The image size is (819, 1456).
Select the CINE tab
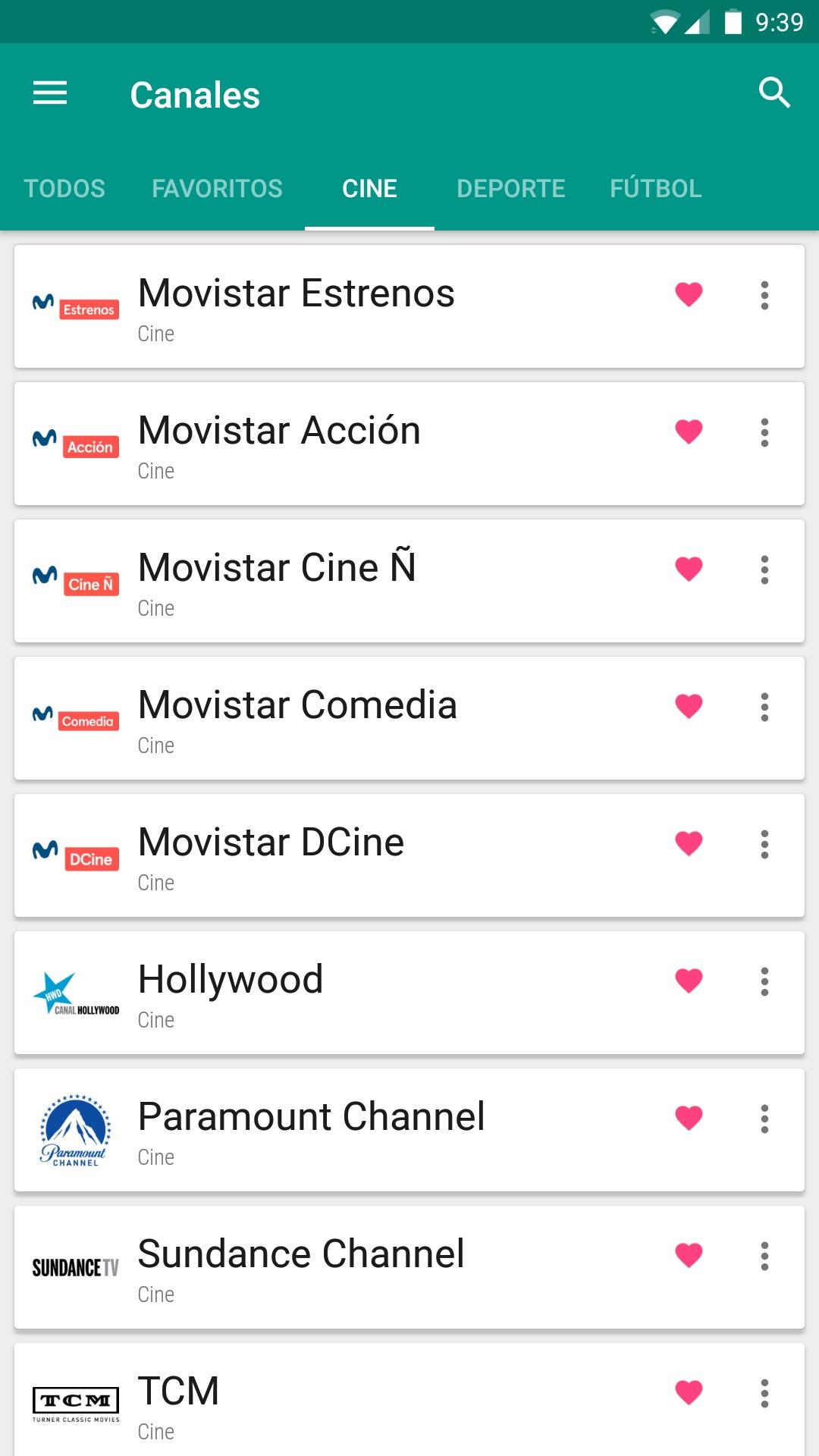[369, 189]
